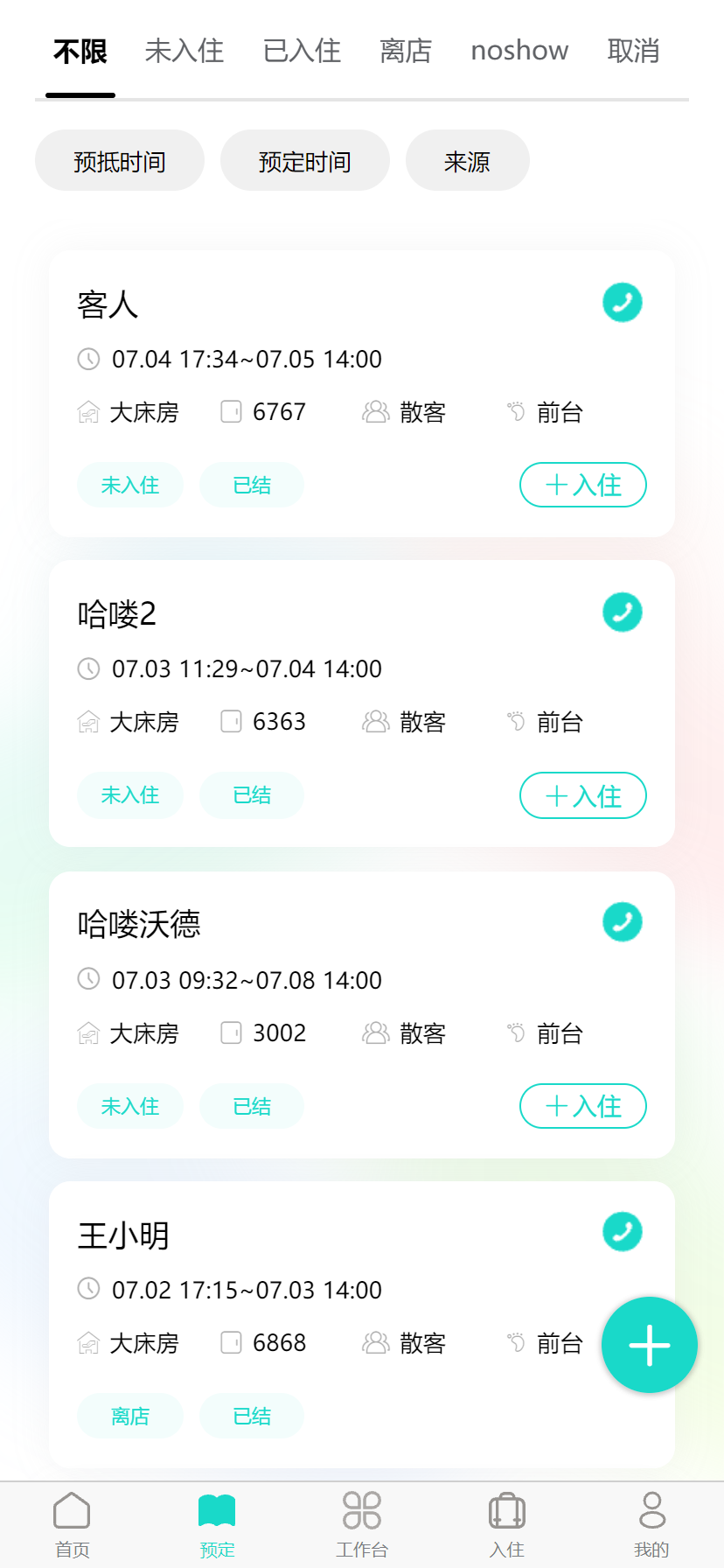This screenshot has width=724, height=1568.
Task: Open the 来源 source filter
Action: 467,160
